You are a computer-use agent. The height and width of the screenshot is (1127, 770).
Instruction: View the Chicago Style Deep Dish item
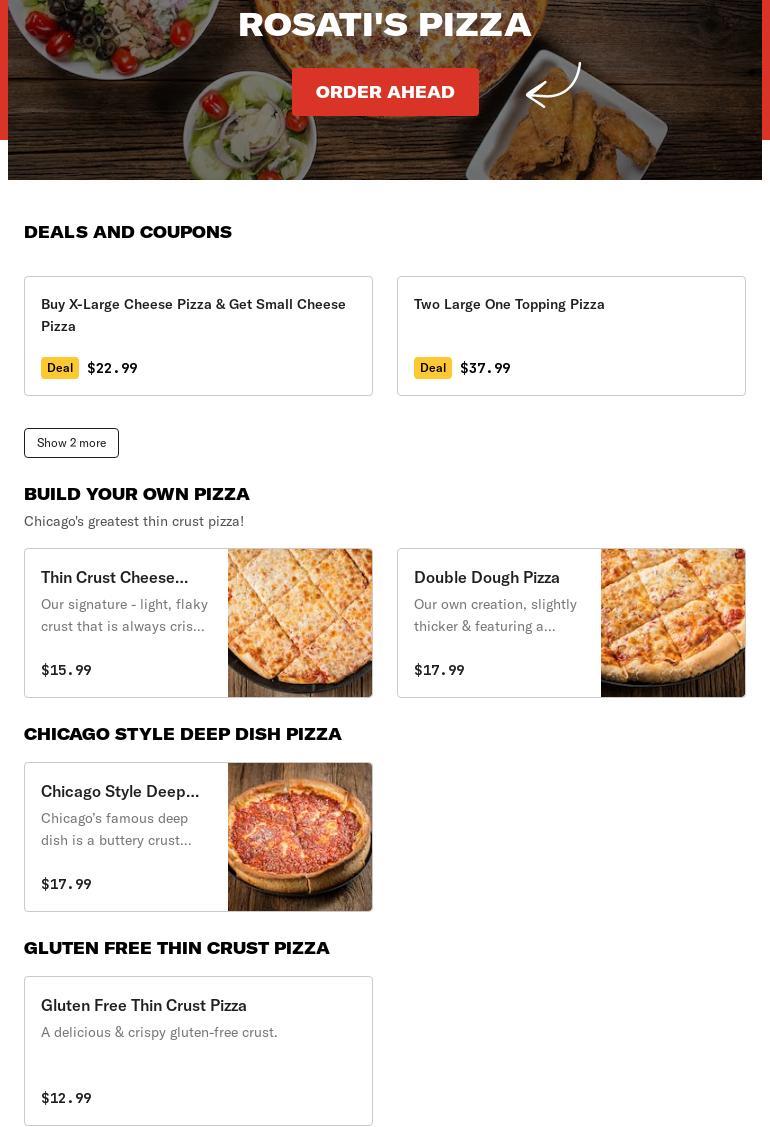[198, 837]
